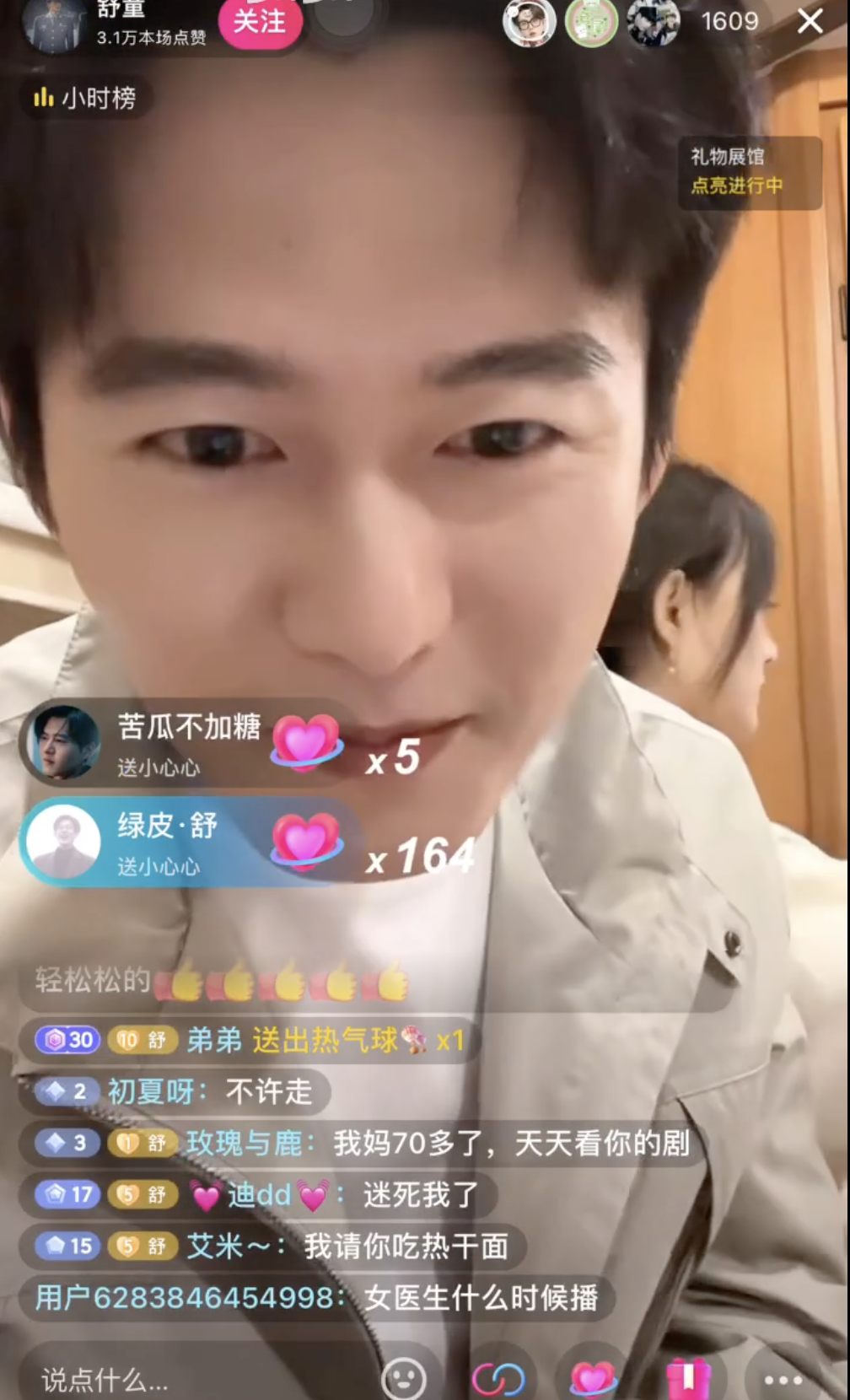Open the viewer list showing 1609

point(729,22)
